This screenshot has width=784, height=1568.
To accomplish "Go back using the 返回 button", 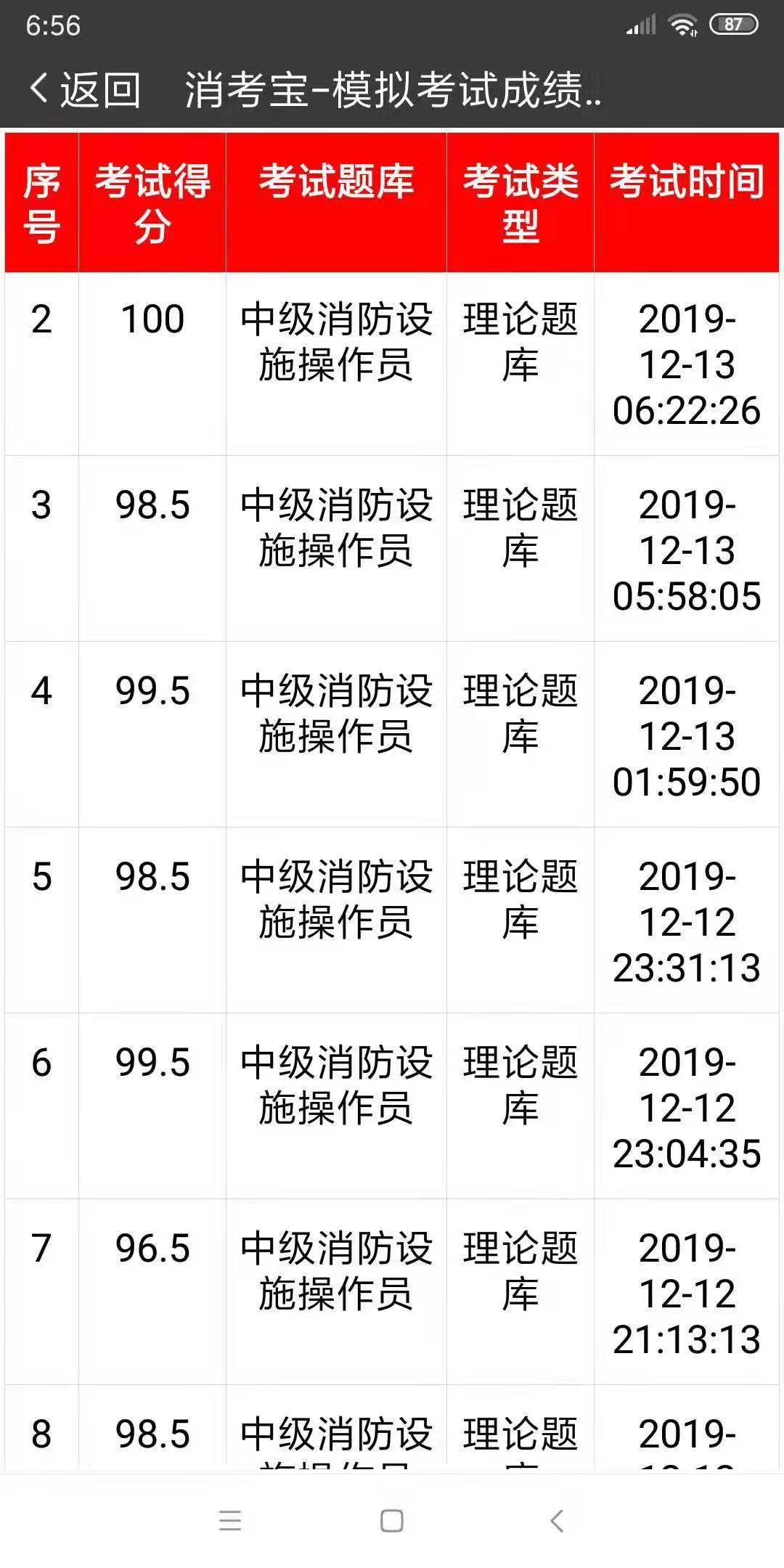I will pos(85,90).
